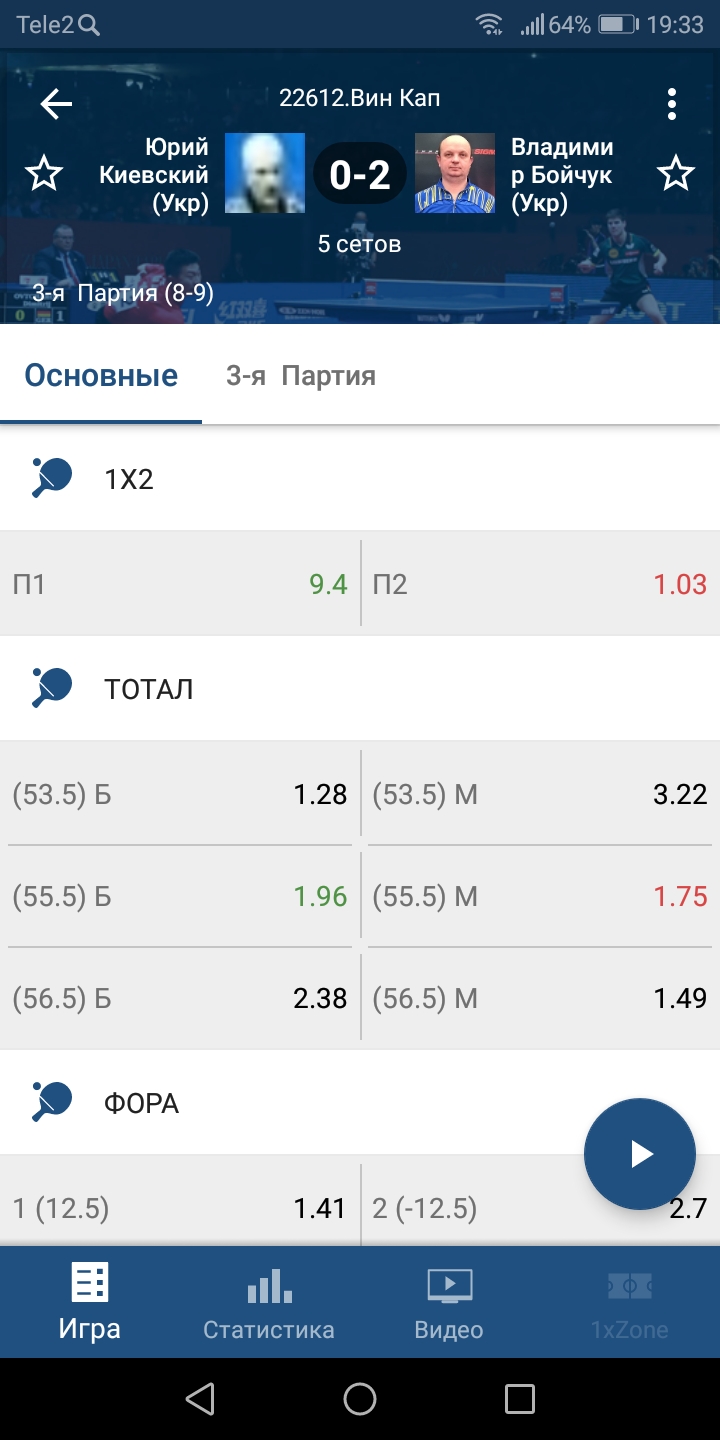Tap the system home button
The image size is (720, 1440).
(360, 1399)
